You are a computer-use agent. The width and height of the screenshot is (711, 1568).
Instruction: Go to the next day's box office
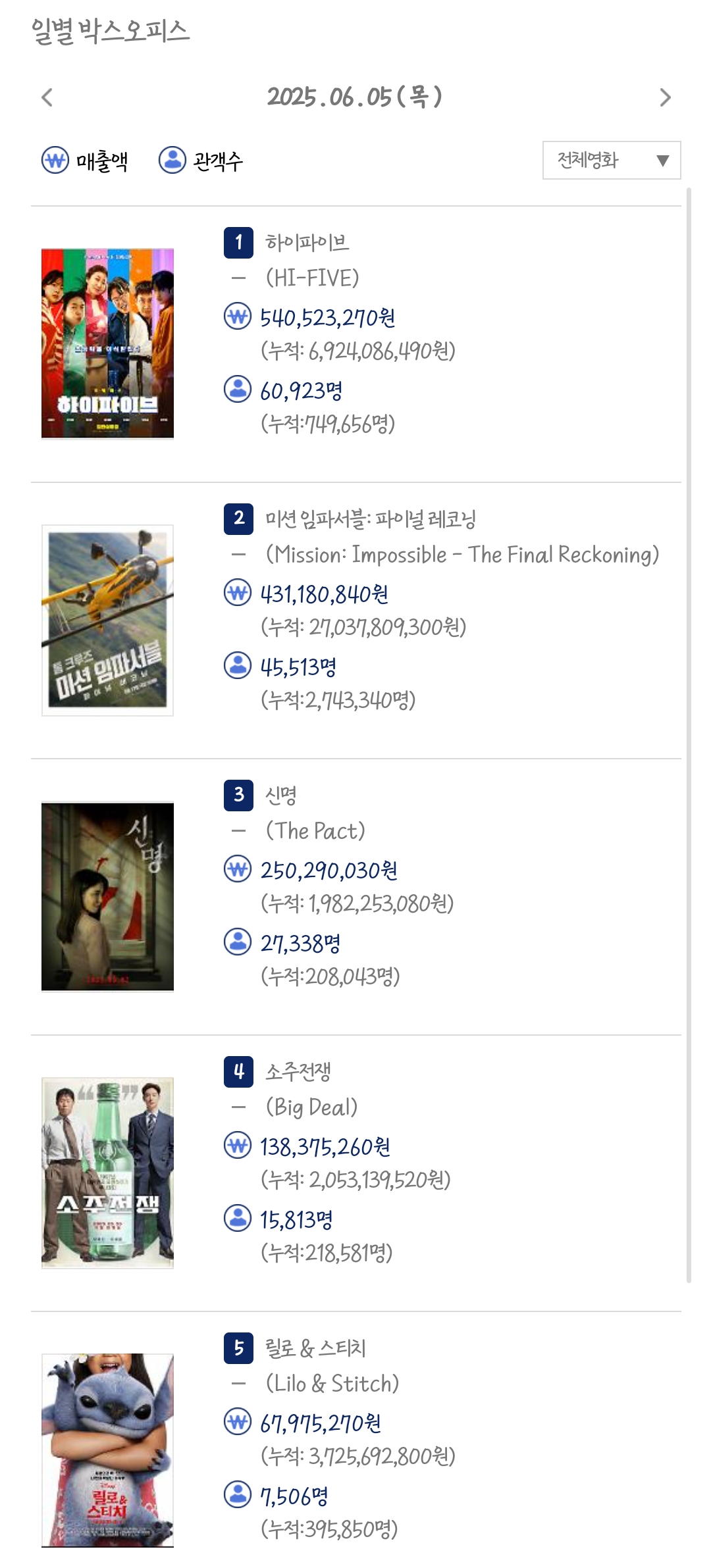pos(665,97)
